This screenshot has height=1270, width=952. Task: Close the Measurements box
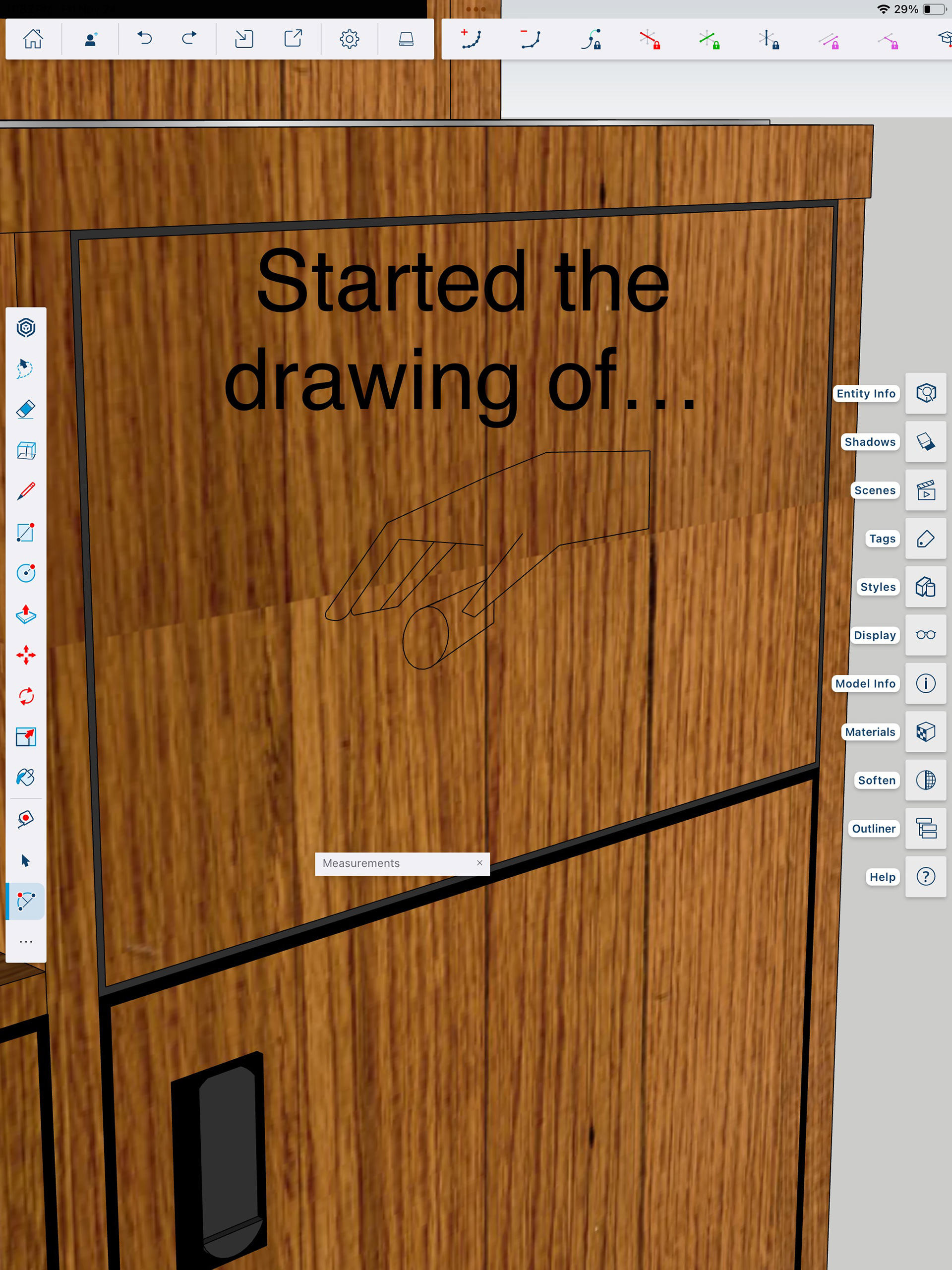[479, 863]
